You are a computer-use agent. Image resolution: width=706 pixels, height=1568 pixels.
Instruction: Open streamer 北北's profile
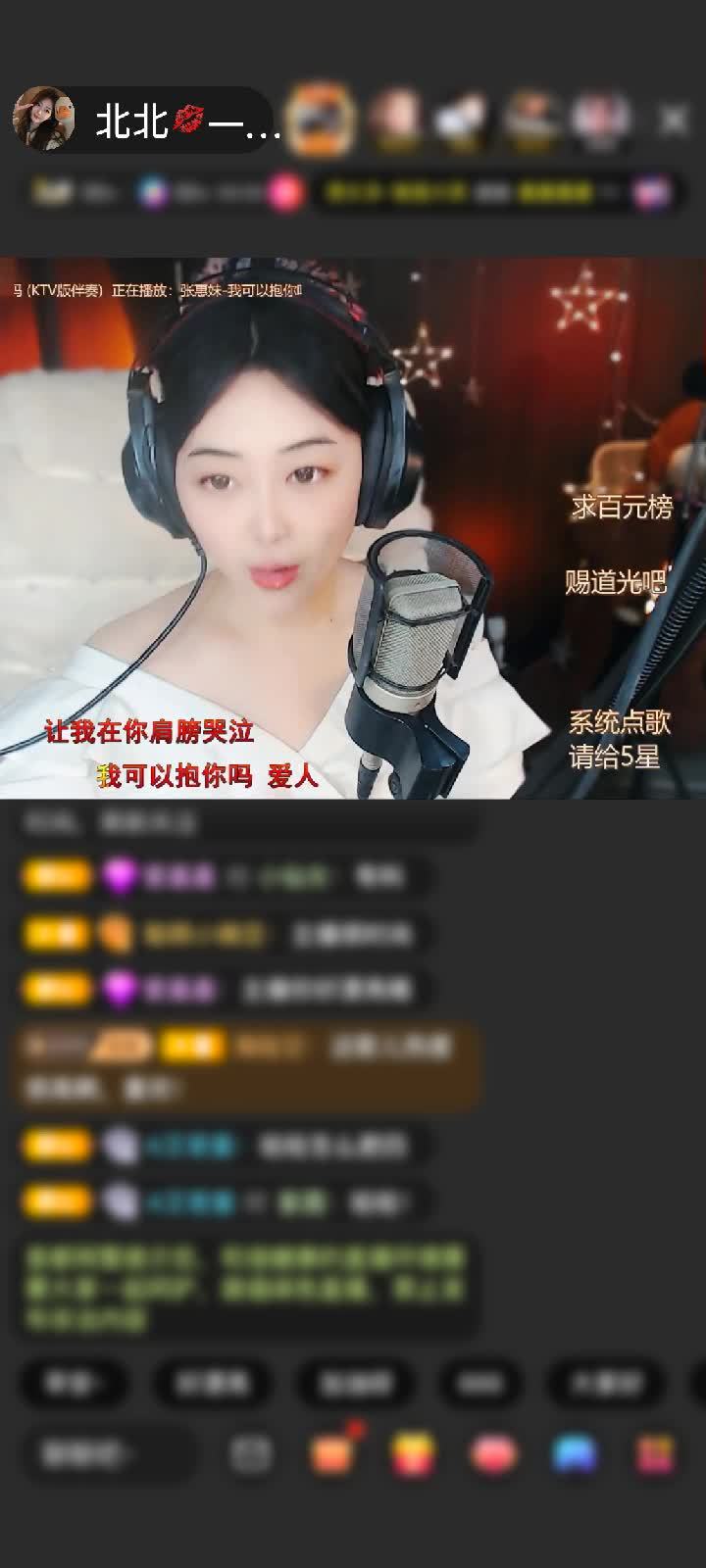(44, 120)
